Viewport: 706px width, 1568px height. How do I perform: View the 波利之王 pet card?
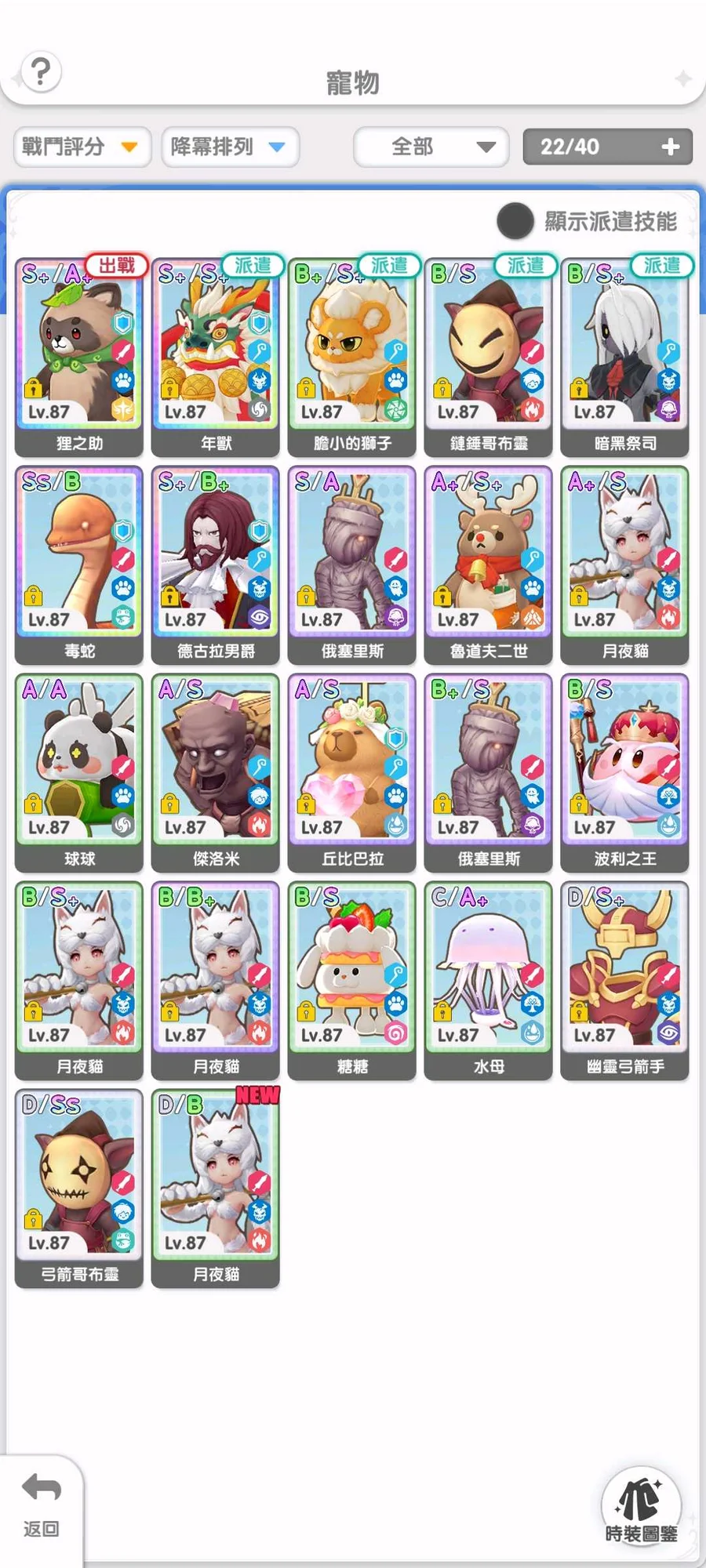point(625,773)
